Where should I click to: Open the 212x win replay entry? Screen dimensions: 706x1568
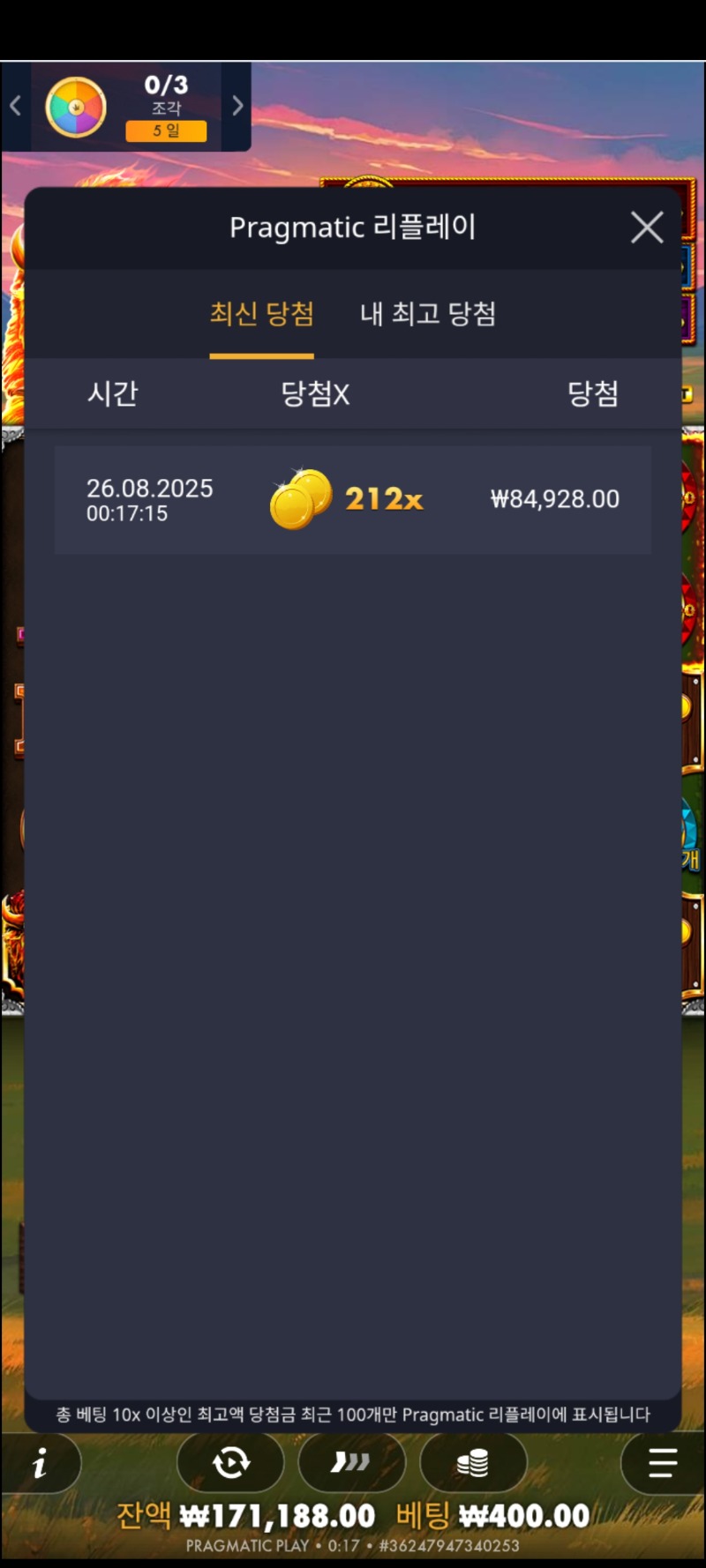[353, 500]
